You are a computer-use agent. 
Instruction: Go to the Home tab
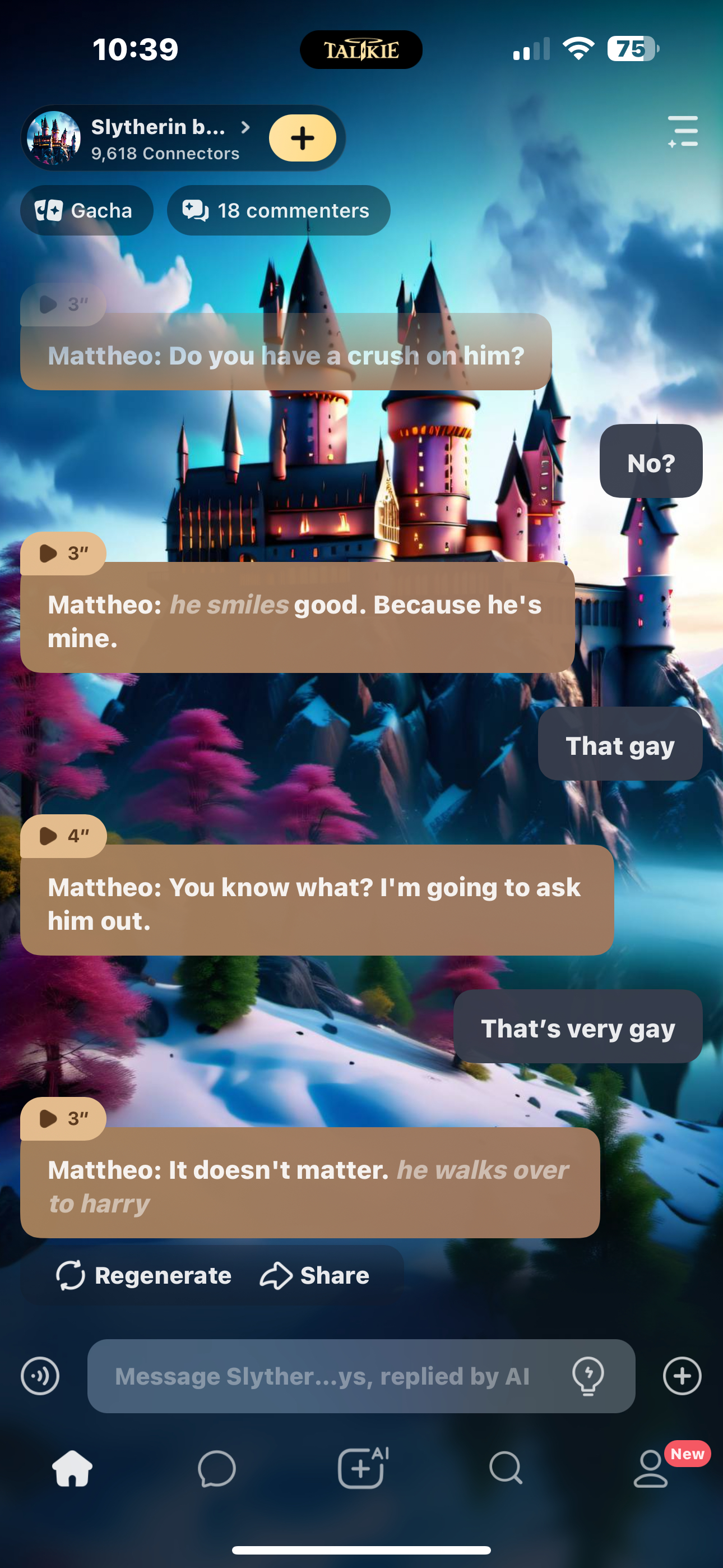point(72,1468)
